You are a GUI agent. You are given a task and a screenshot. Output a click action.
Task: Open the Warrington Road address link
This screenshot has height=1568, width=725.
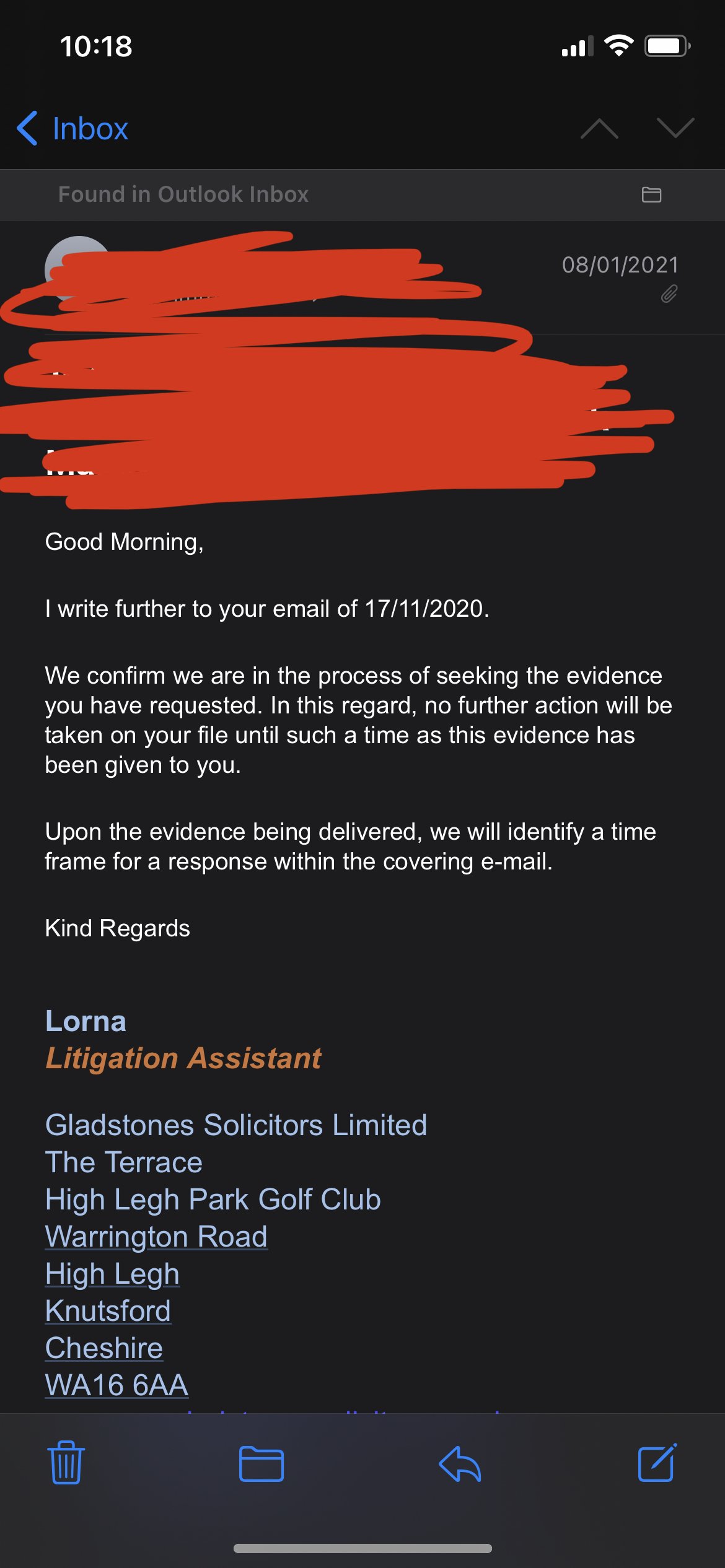click(156, 1237)
